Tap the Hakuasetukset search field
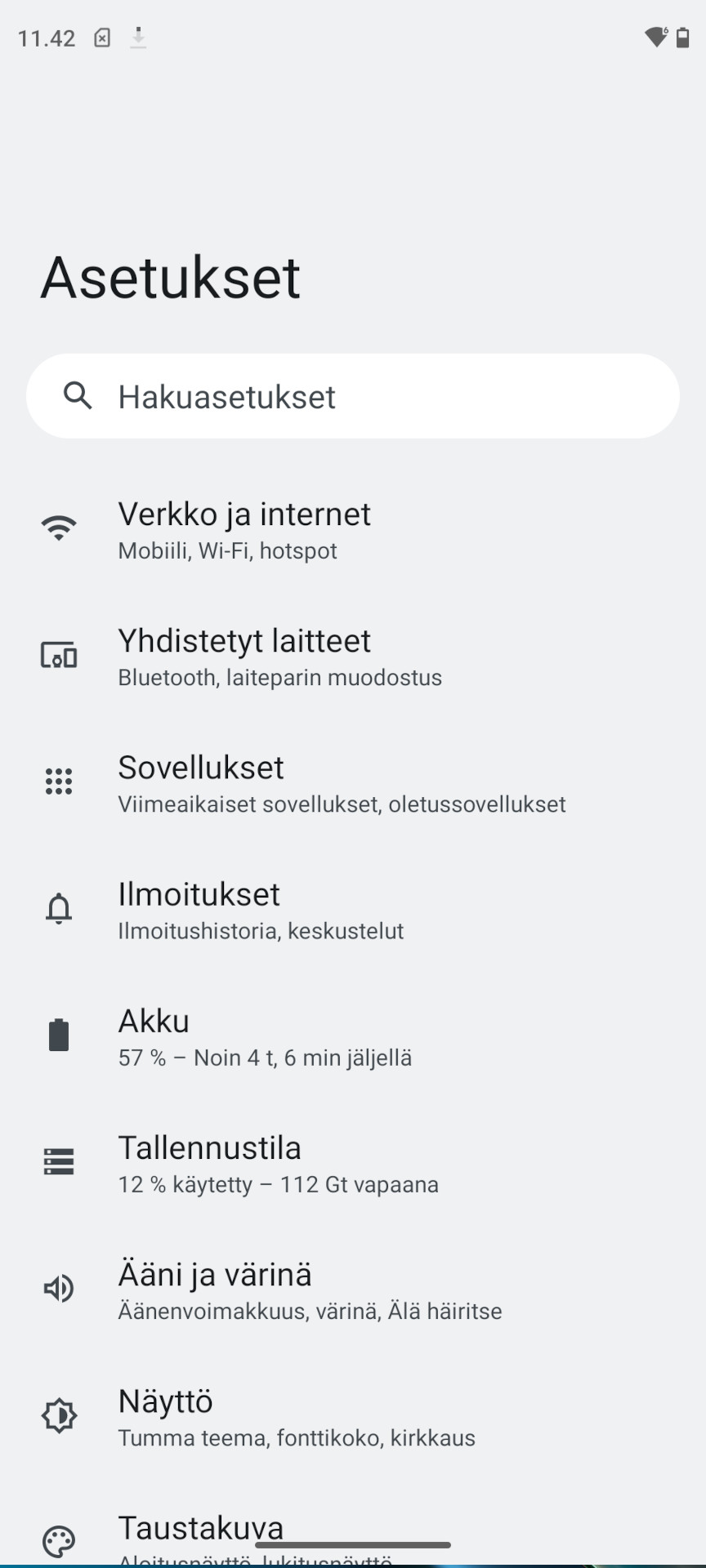Image resolution: width=706 pixels, height=1568 pixels. tap(353, 396)
